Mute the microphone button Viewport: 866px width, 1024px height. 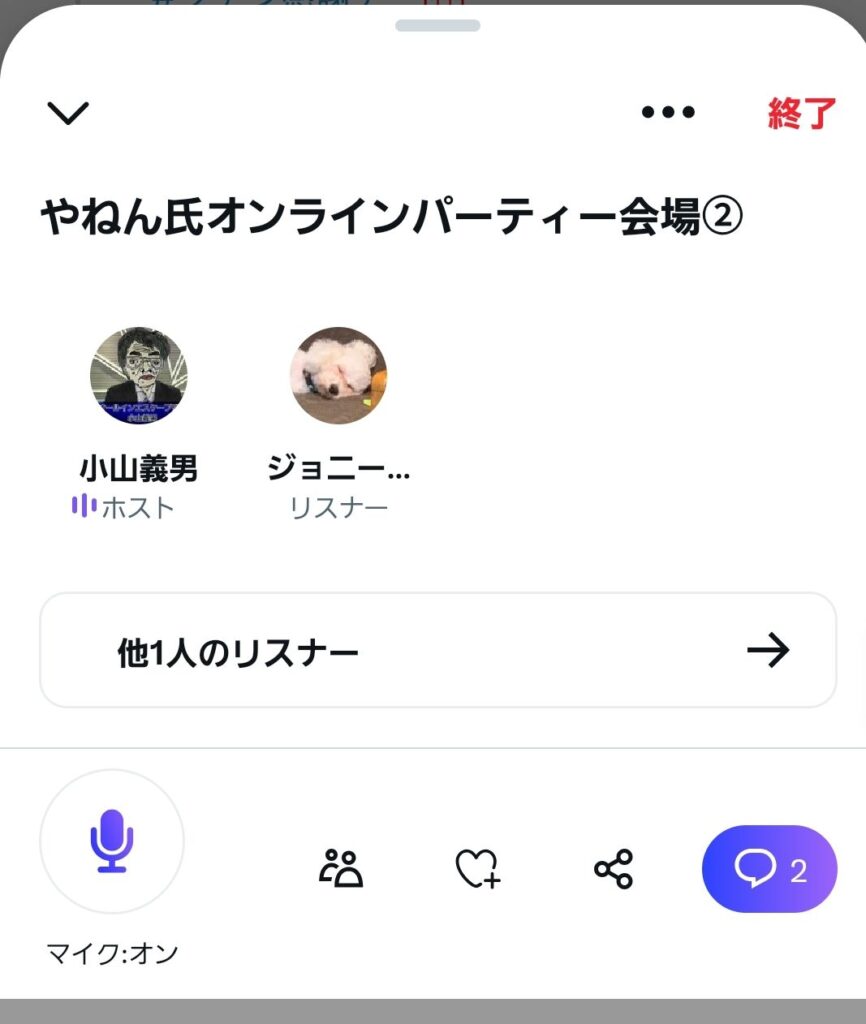pos(112,841)
